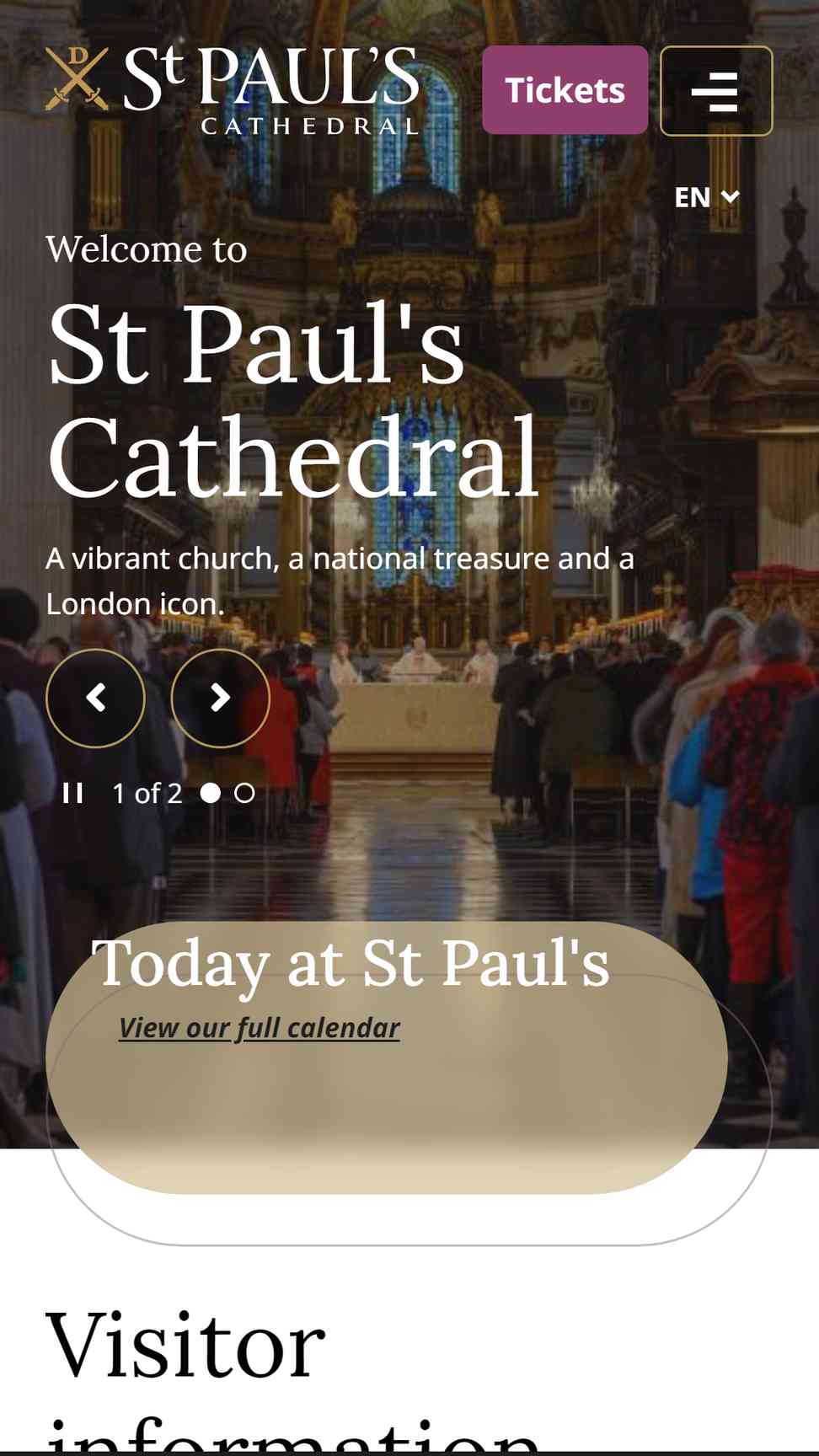Go to homepage via St Paul's logo
819x1456 pixels.
pyautogui.click(x=232, y=90)
